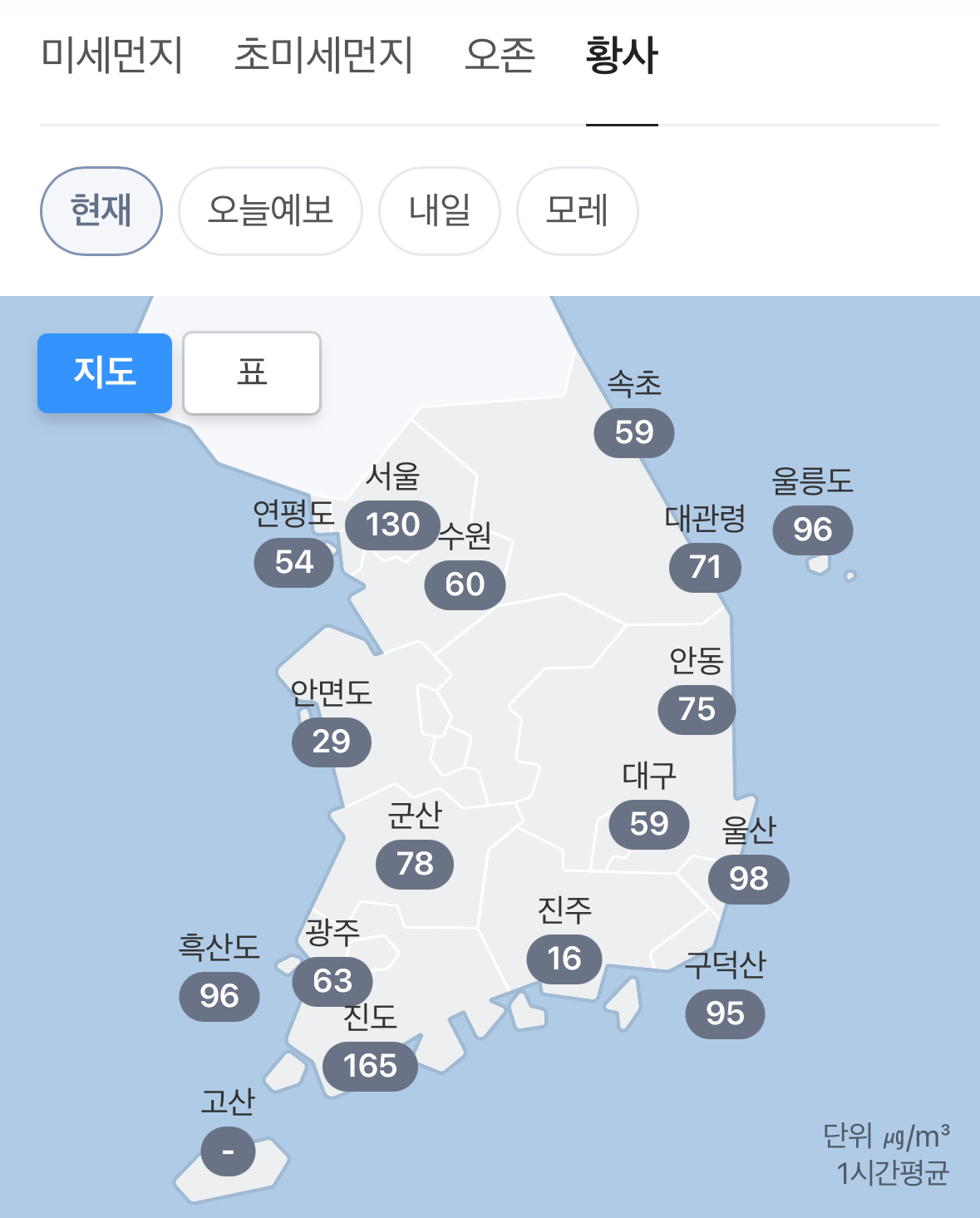Screen dimensions: 980x1218
Task: Switch to 지도 map view
Action: tap(105, 372)
